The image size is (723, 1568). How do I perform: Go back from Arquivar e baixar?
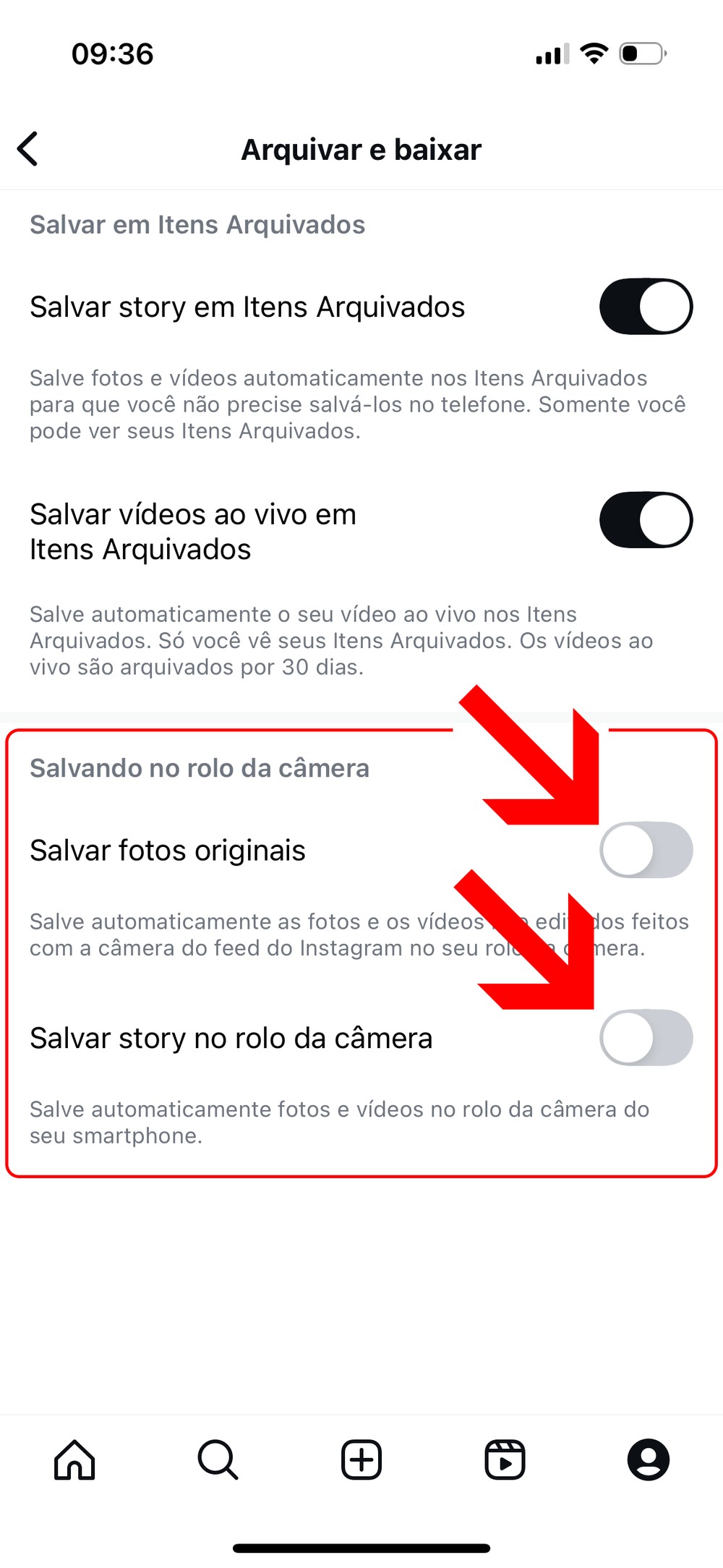coord(27,149)
